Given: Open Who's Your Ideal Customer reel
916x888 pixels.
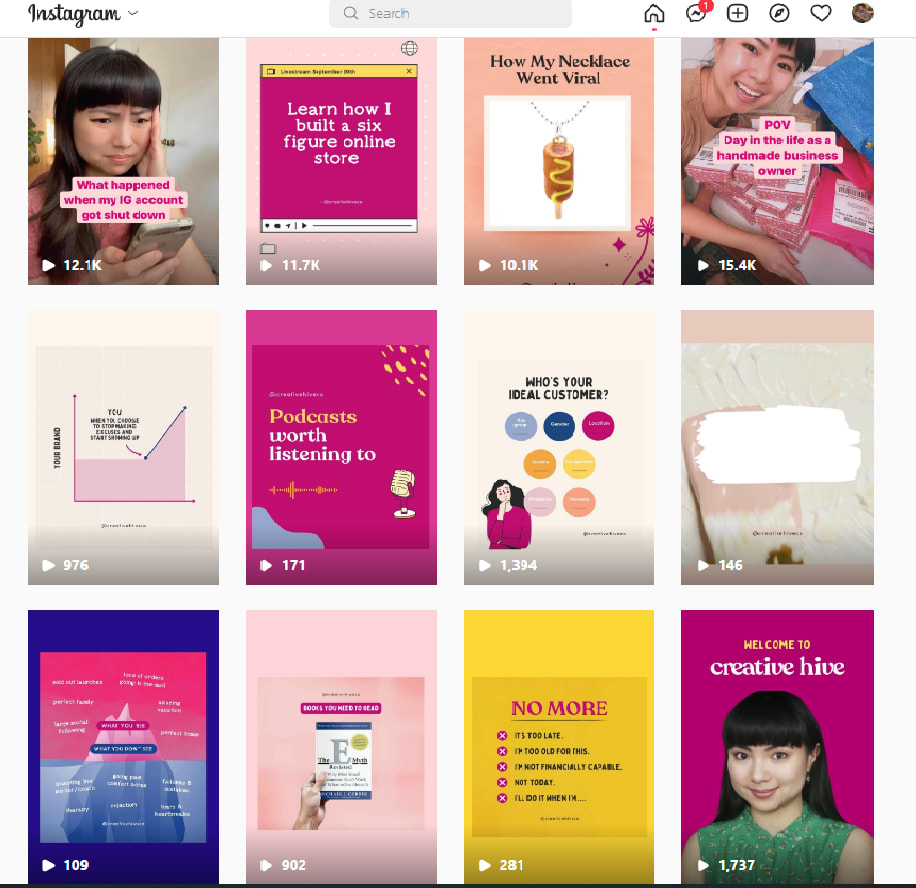Looking at the screenshot, I should (x=559, y=447).
